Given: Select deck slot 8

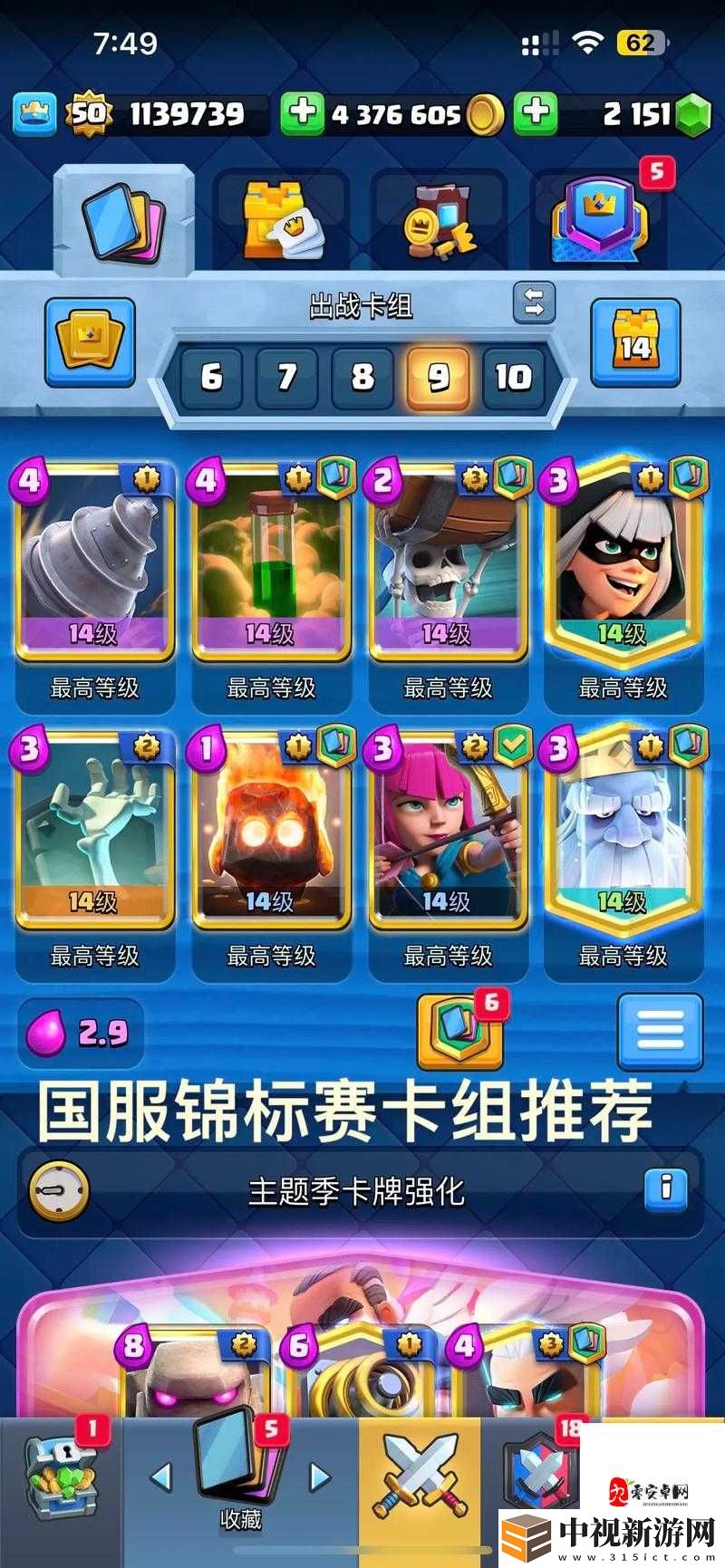Looking at the screenshot, I should (362, 376).
